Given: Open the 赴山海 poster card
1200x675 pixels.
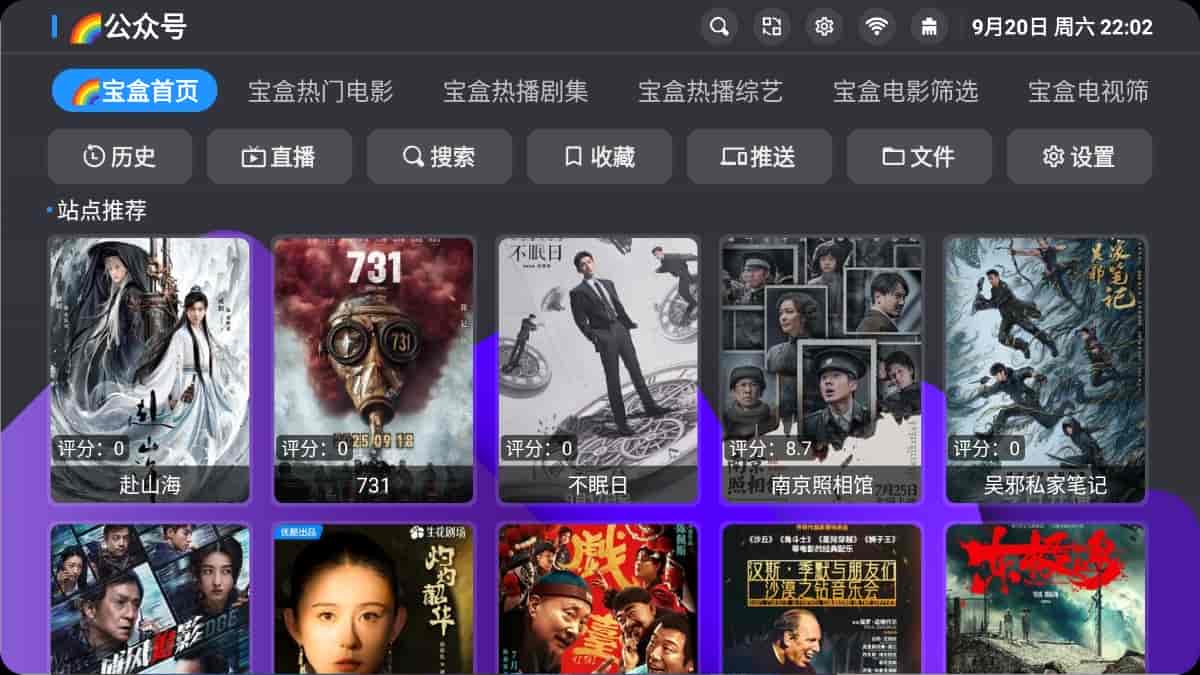Looking at the screenshot, I should tap(150, 369).
